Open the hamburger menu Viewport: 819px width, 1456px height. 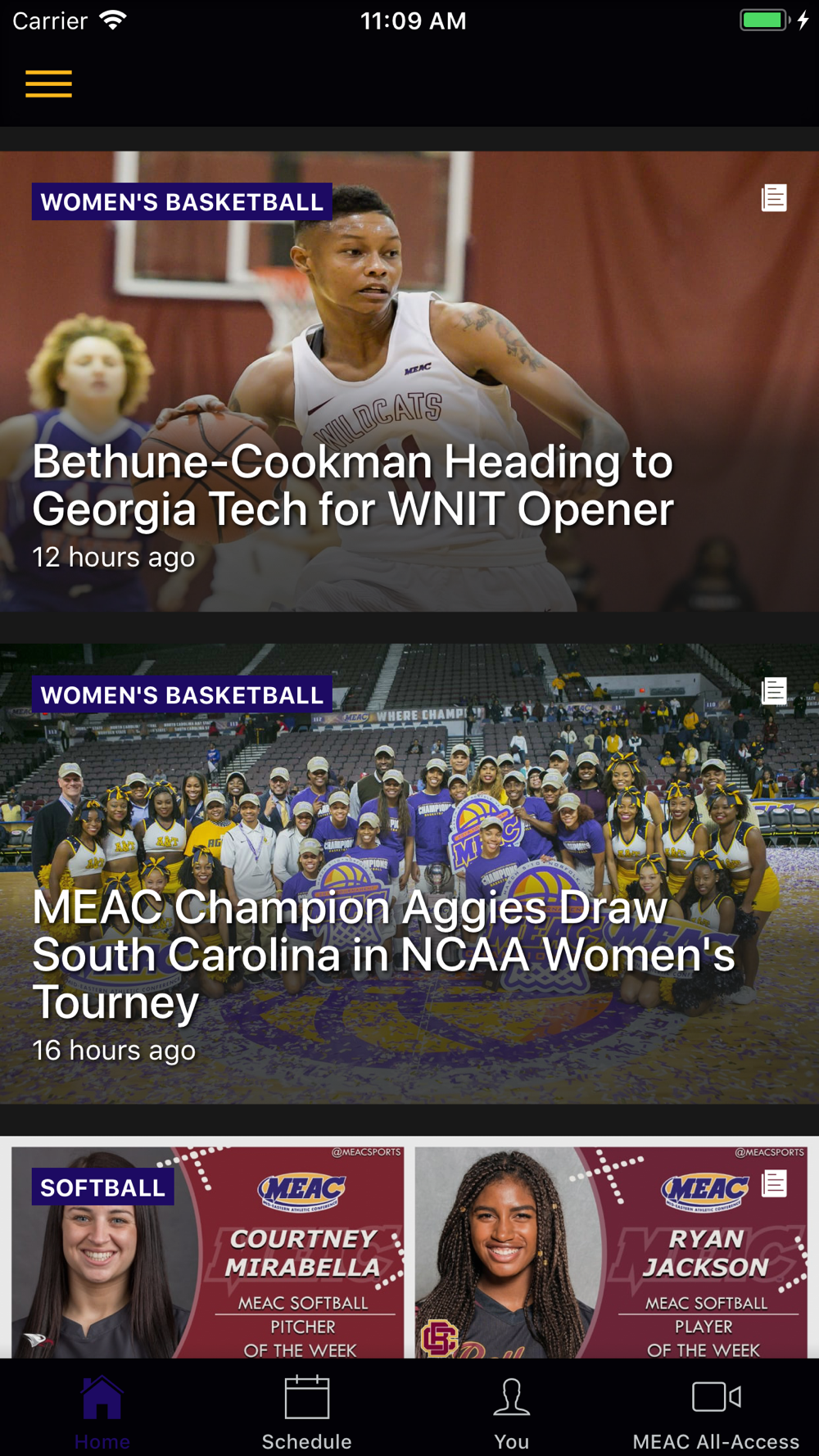48,84
